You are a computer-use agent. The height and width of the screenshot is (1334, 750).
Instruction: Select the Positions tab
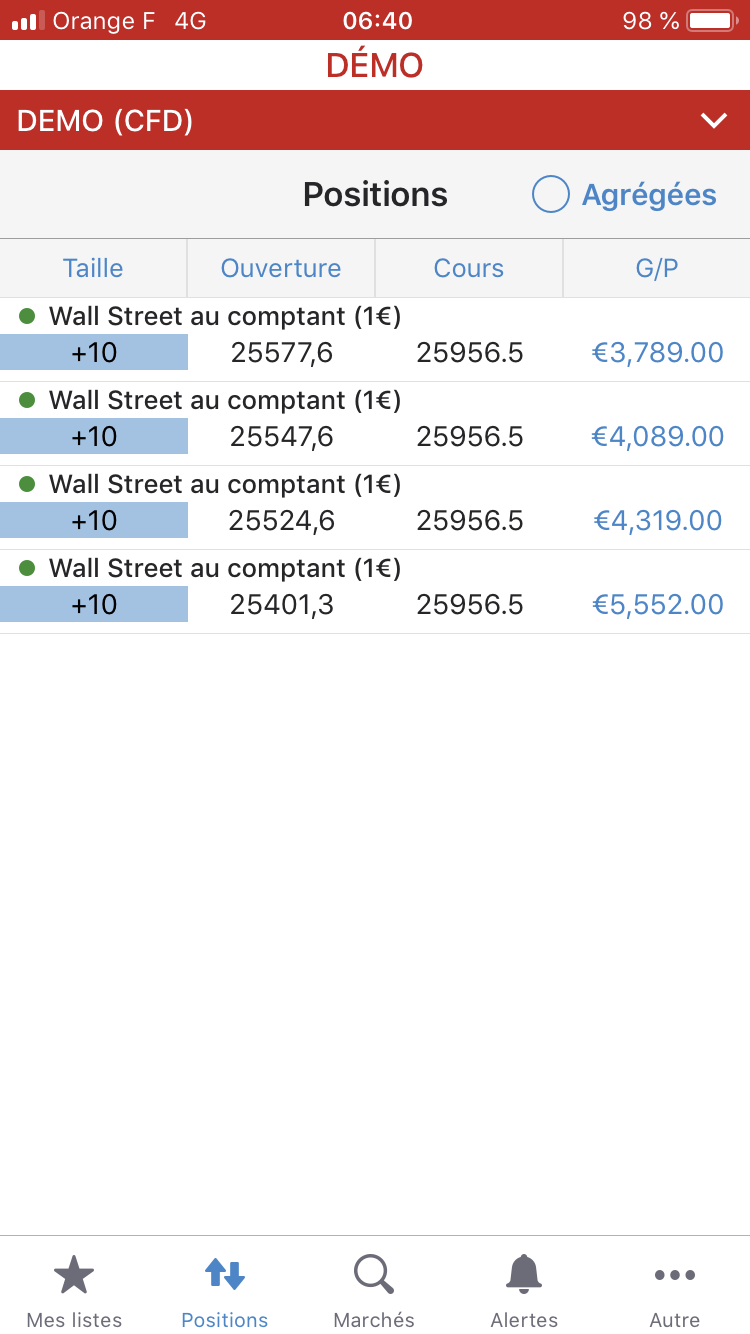point(225,1291)
